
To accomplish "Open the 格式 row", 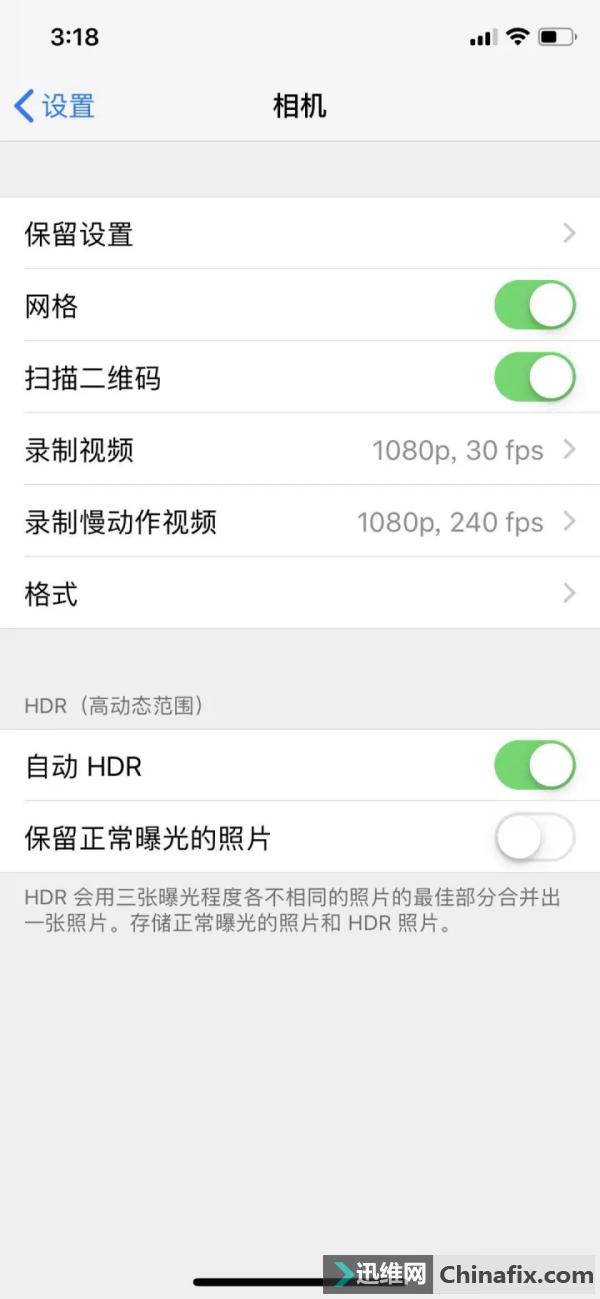I will coord(300,594).
